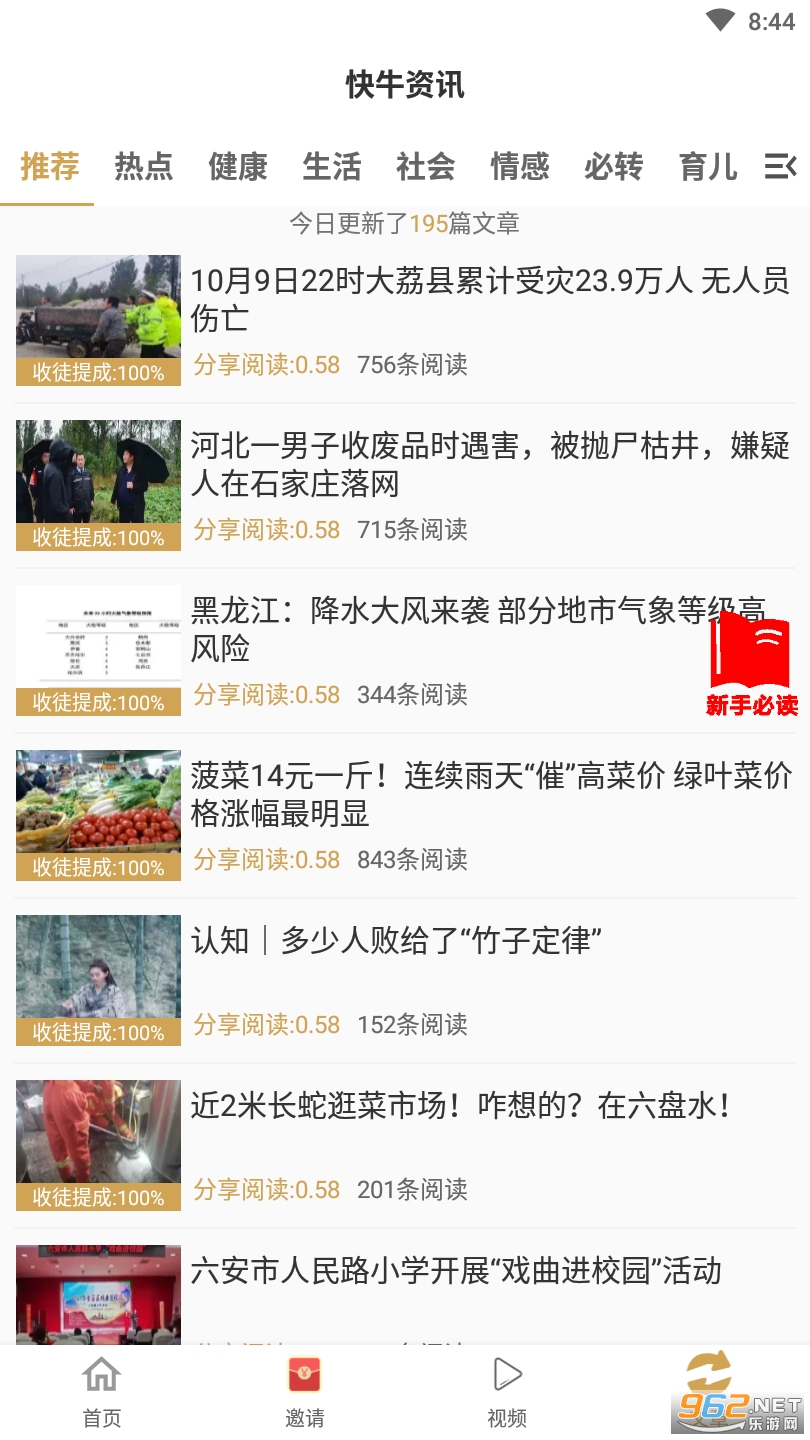Go to the 必转 tab
The width and height of the screenshot is (810, 1440).
614,166
